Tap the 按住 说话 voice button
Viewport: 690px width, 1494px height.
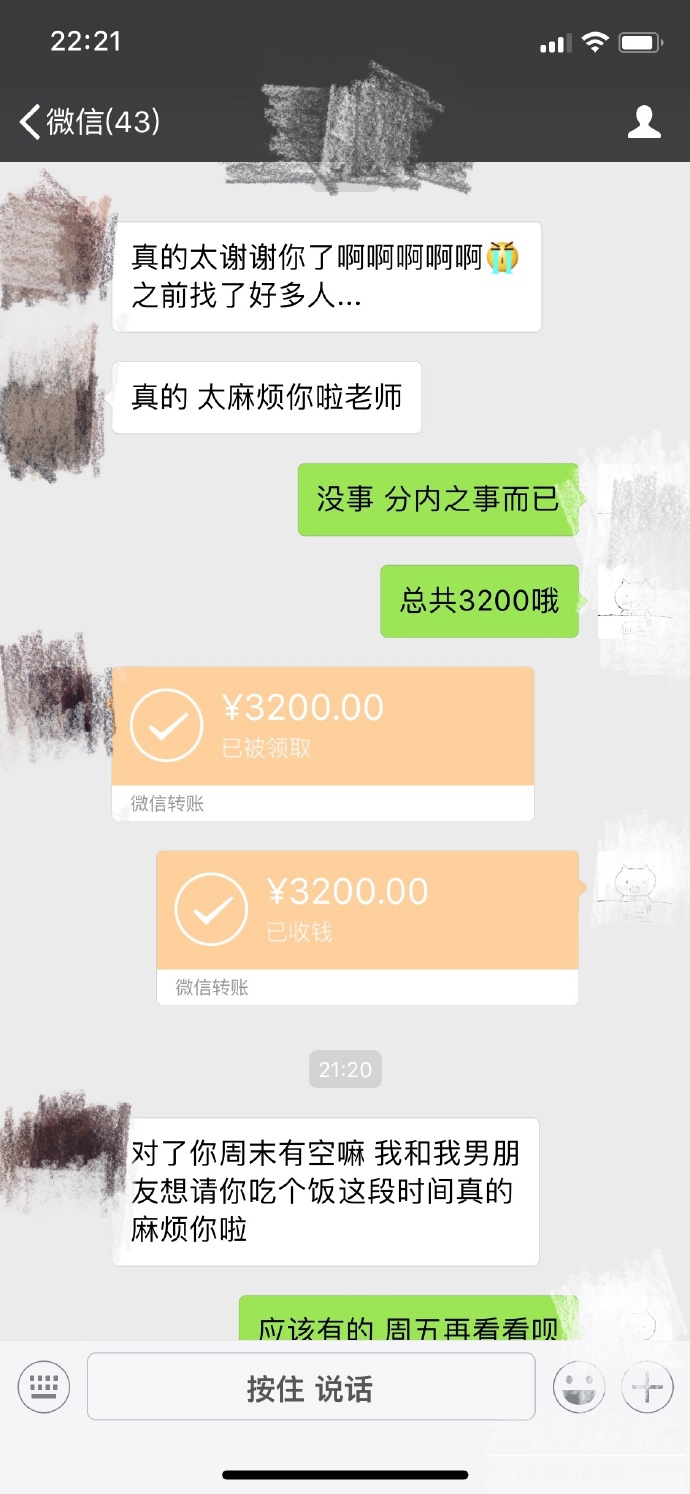310,1387
